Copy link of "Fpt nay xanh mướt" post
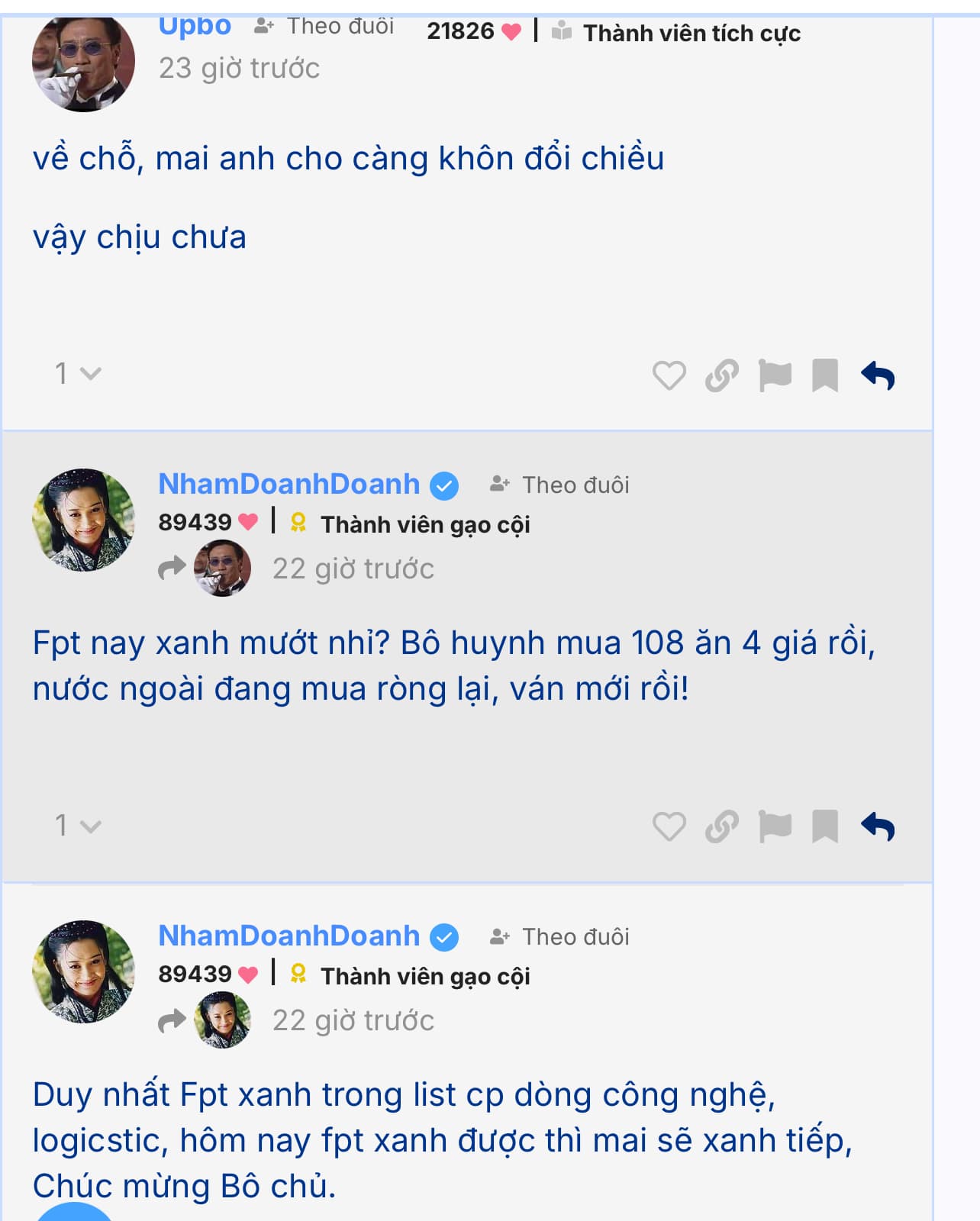The image size is (980, 1221). coord(721,826)
